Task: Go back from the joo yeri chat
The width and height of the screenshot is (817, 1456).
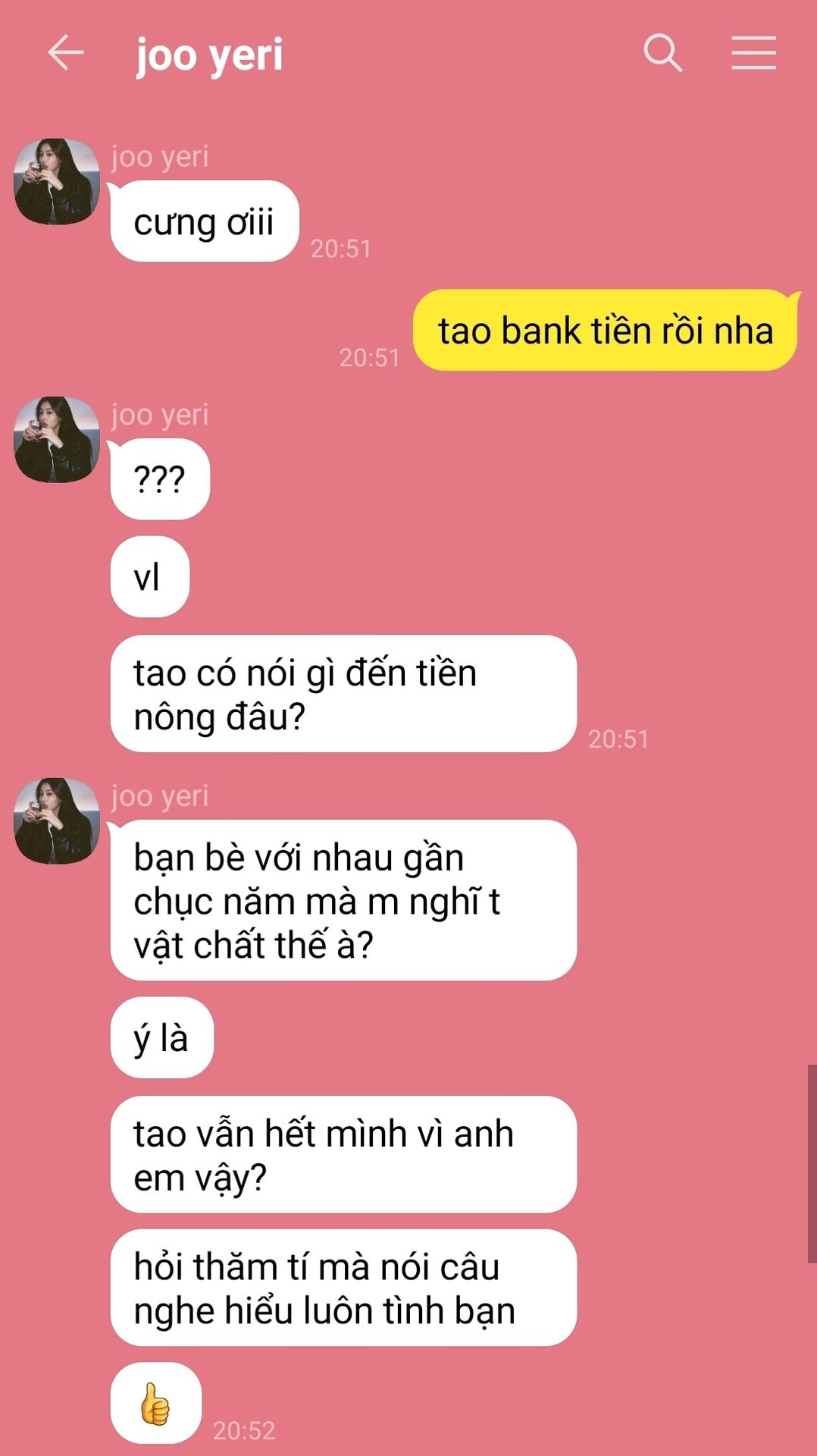Action: [x=66, y=54]
